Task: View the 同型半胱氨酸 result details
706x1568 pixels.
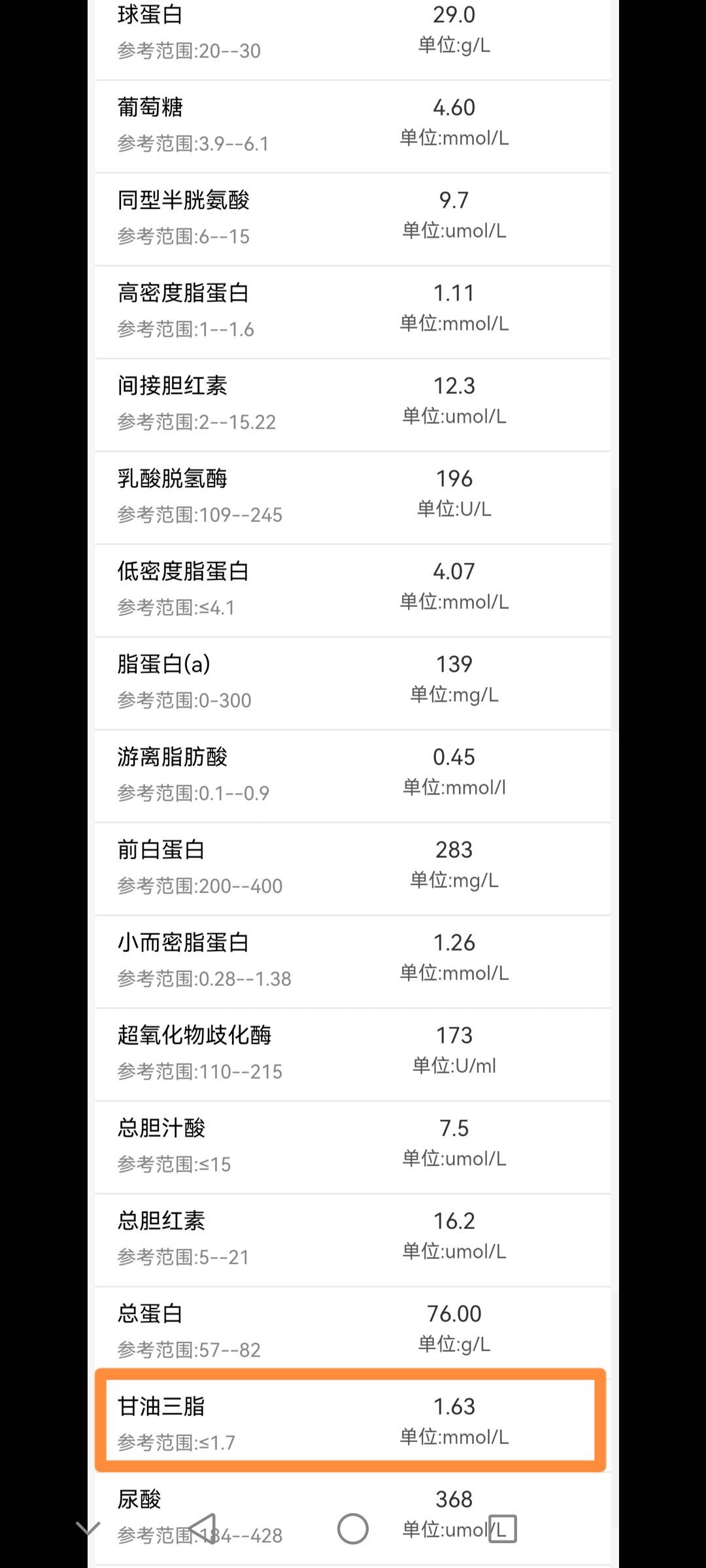Action: [x=353, y=216]
